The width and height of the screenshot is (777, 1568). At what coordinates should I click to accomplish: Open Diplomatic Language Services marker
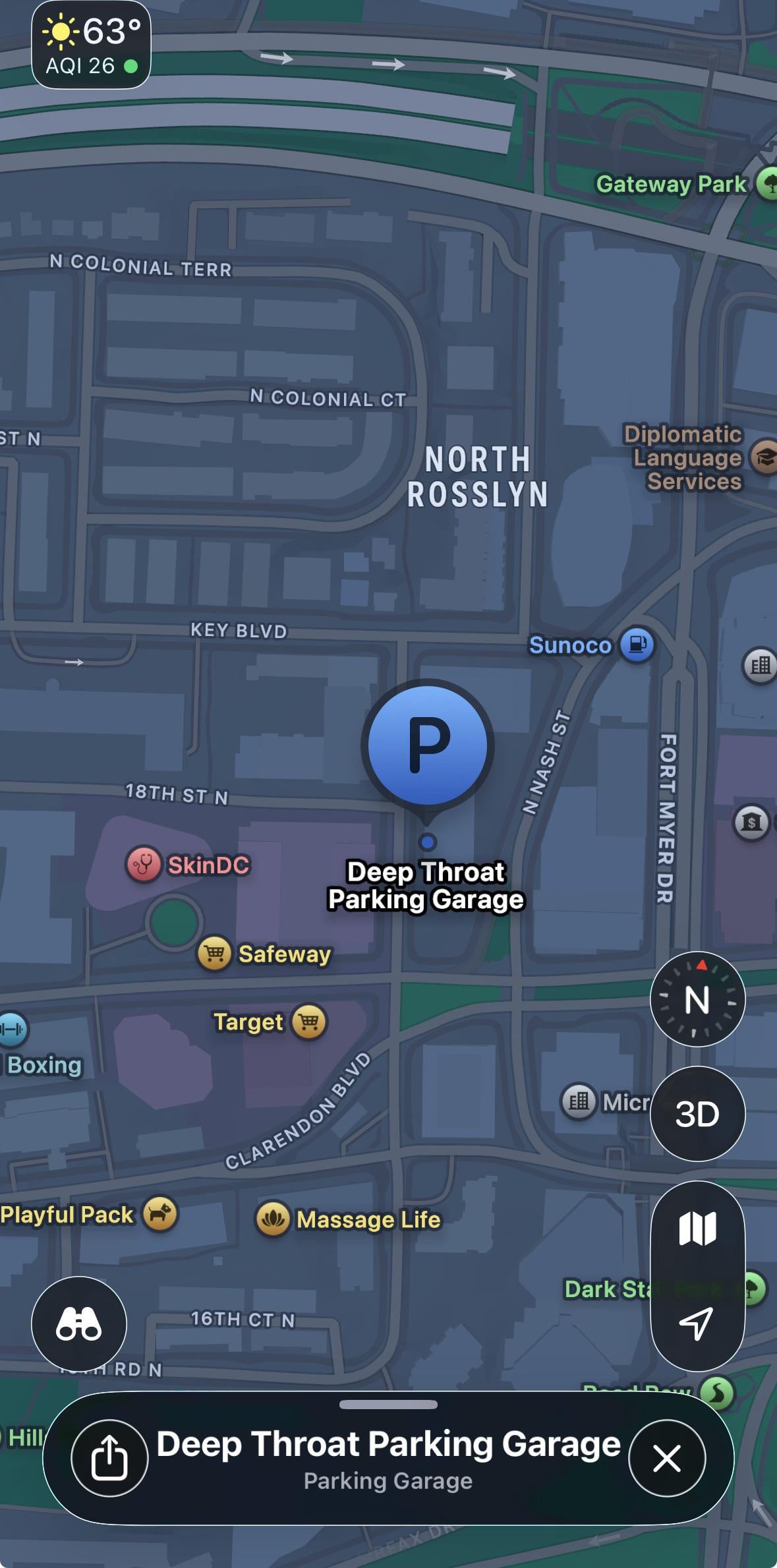tap(764, 457)
